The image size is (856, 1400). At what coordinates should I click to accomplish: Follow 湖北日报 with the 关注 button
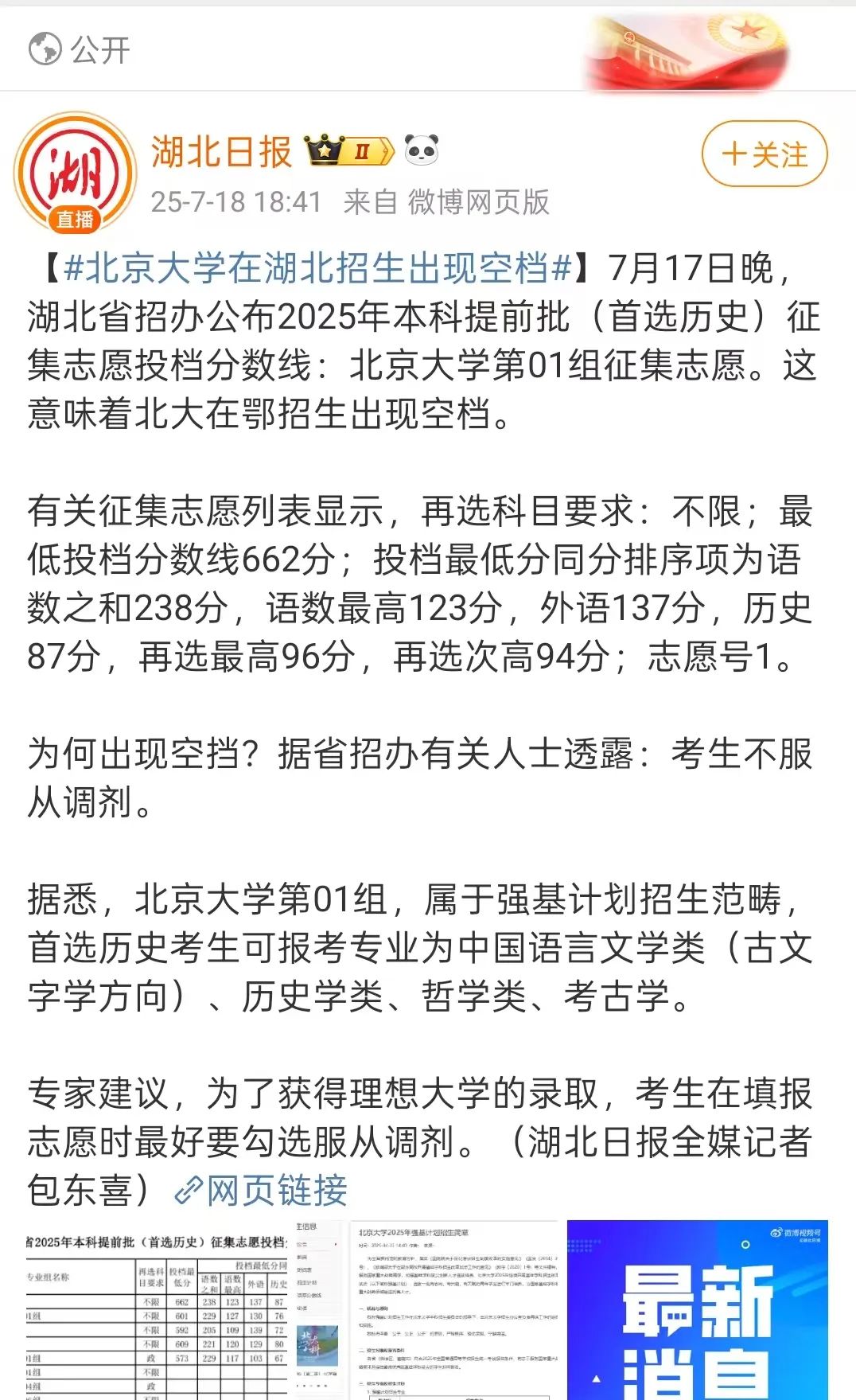(x=765, y=154)
